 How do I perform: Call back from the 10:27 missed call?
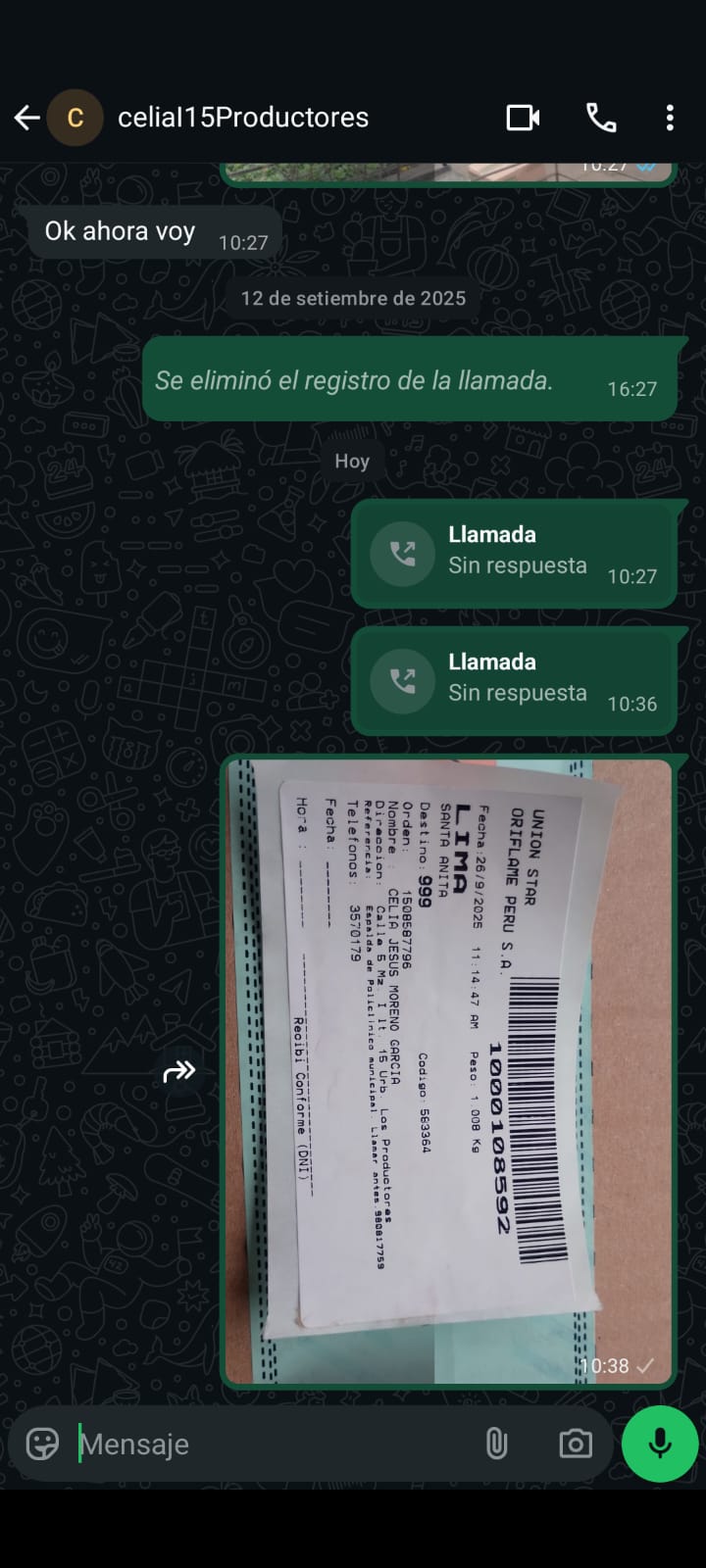click(403, 554)
